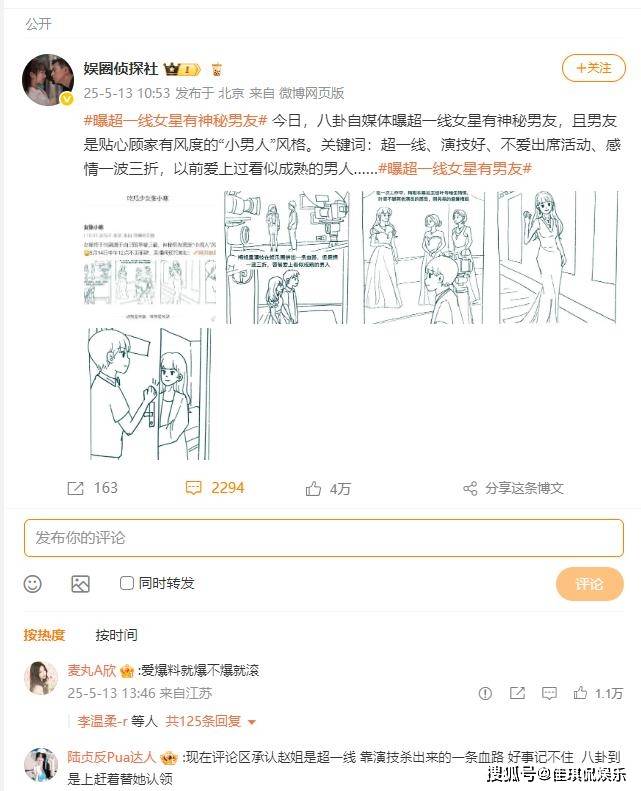Follow 娱圈侦探社 with the +关注 button

[x=593, y=68]
